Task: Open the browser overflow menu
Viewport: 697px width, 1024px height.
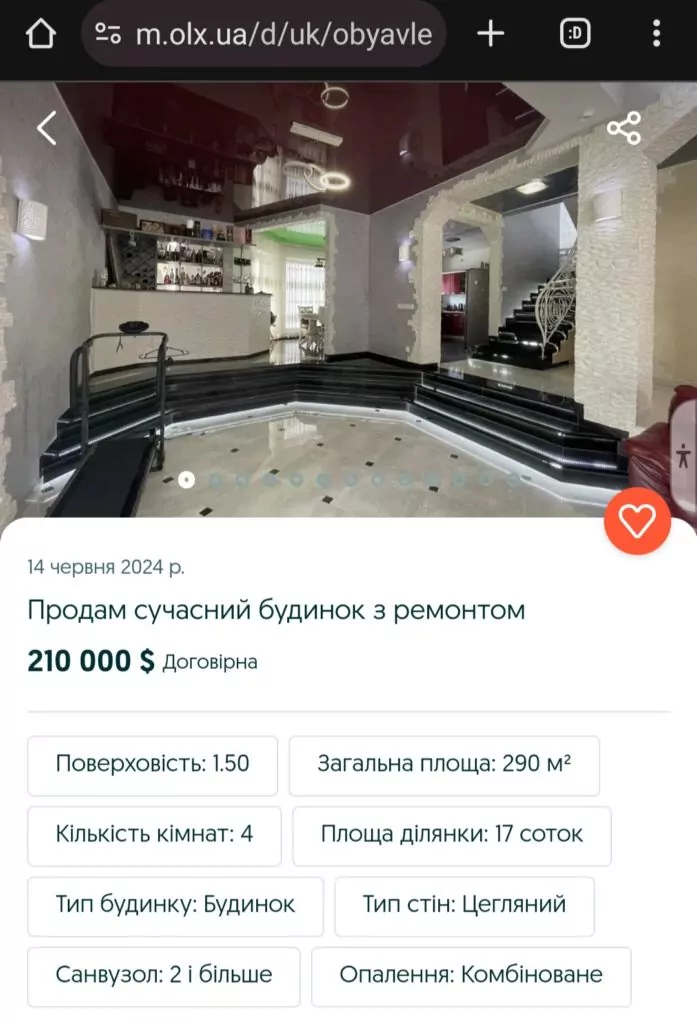Action: 656,35
